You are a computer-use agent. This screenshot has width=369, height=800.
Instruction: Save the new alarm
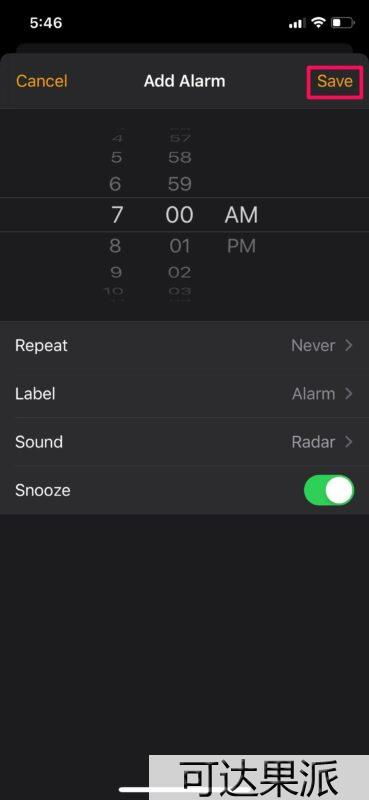335,81
